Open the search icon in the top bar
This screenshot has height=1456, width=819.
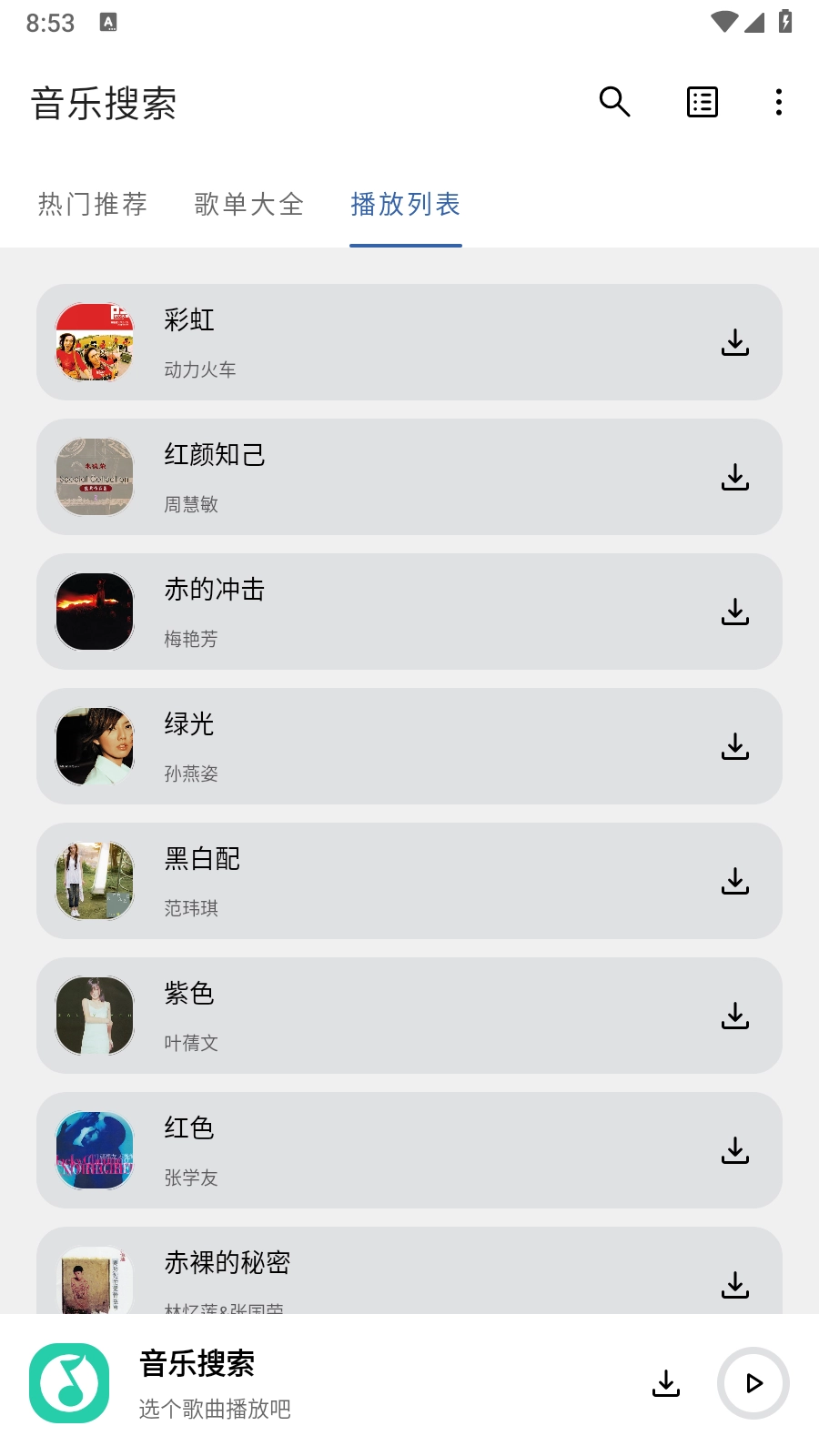614,102
